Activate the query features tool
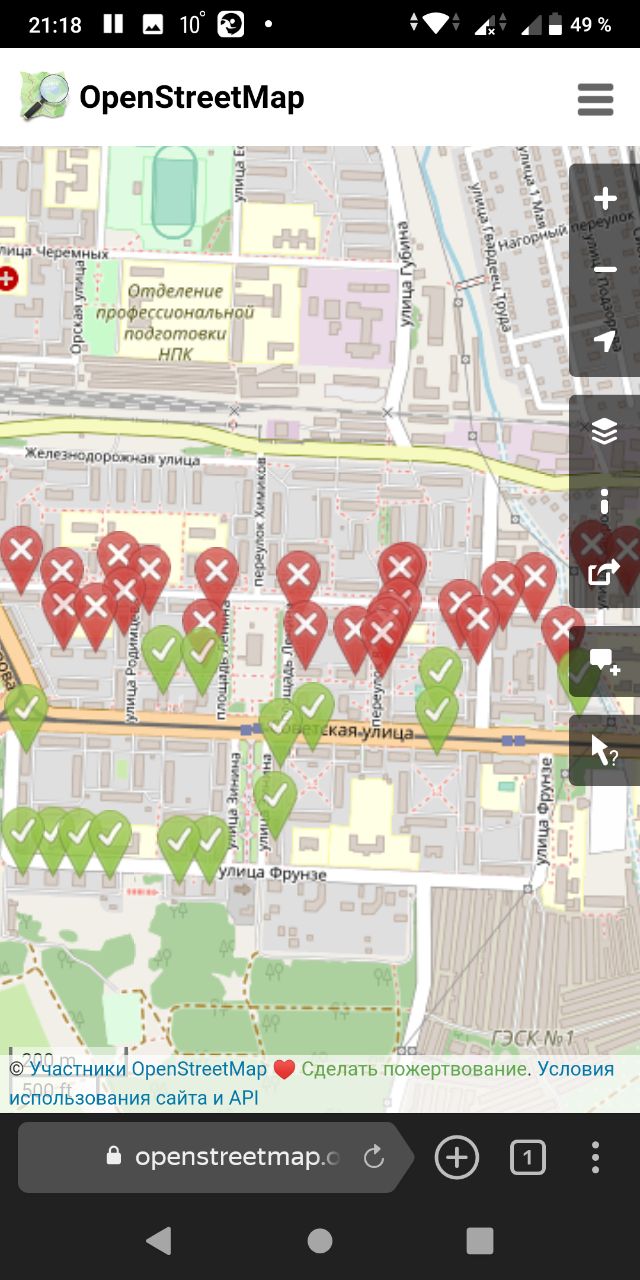 (x=605, y=749)
